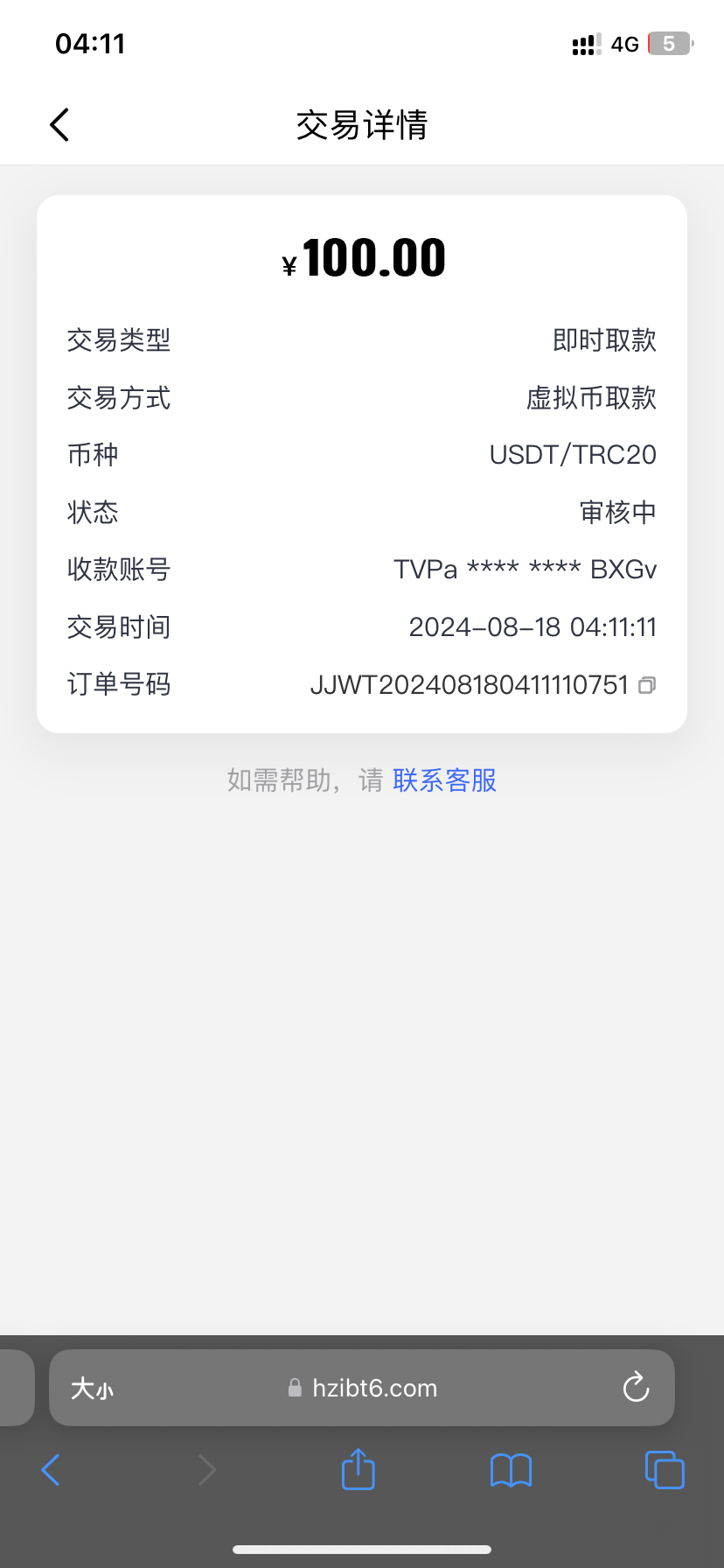Open the 联系客服 support link
Image resolution: width=724 pixels, height=1568 pixels.
point(444,780)
